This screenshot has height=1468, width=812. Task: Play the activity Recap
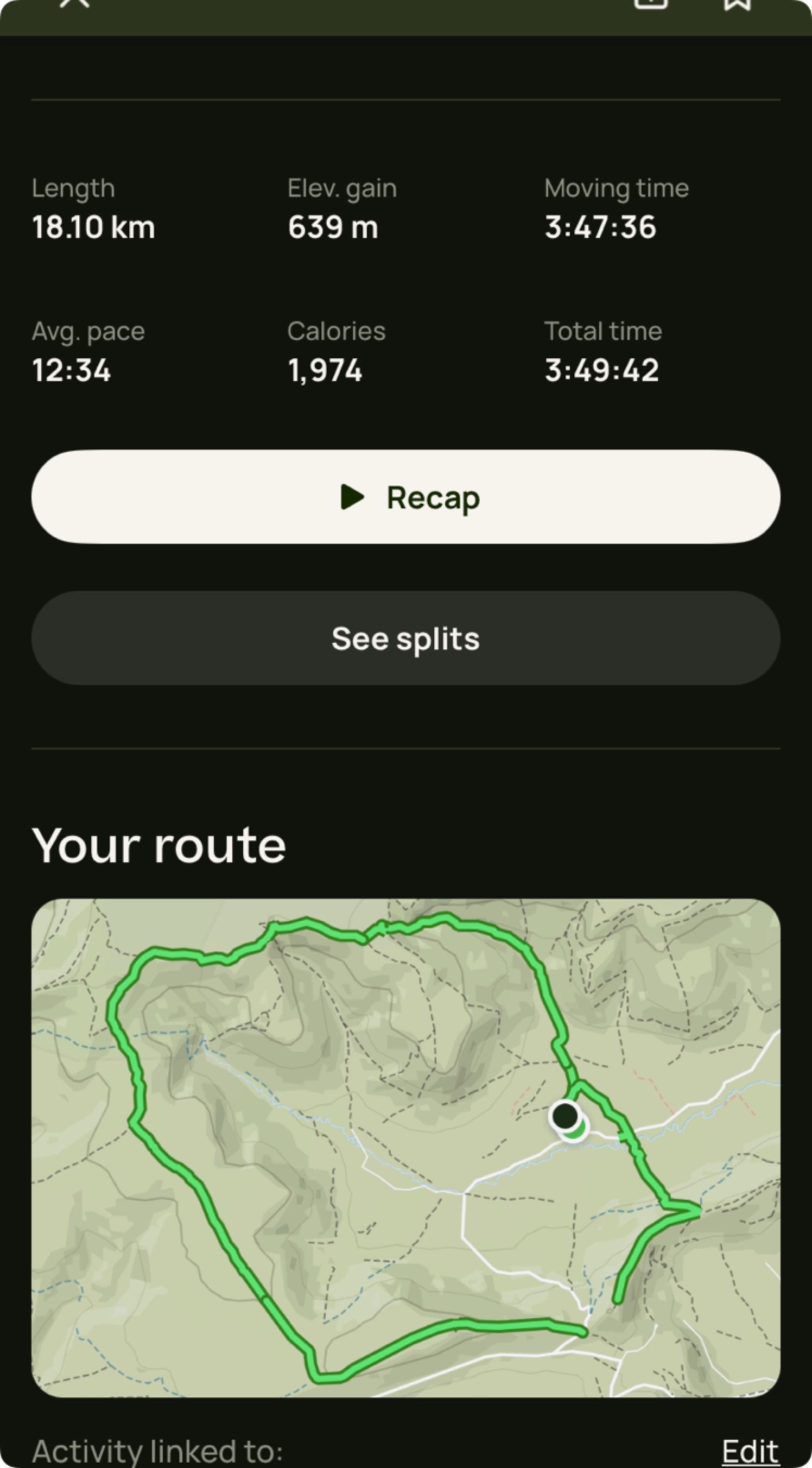coord(405,496)
